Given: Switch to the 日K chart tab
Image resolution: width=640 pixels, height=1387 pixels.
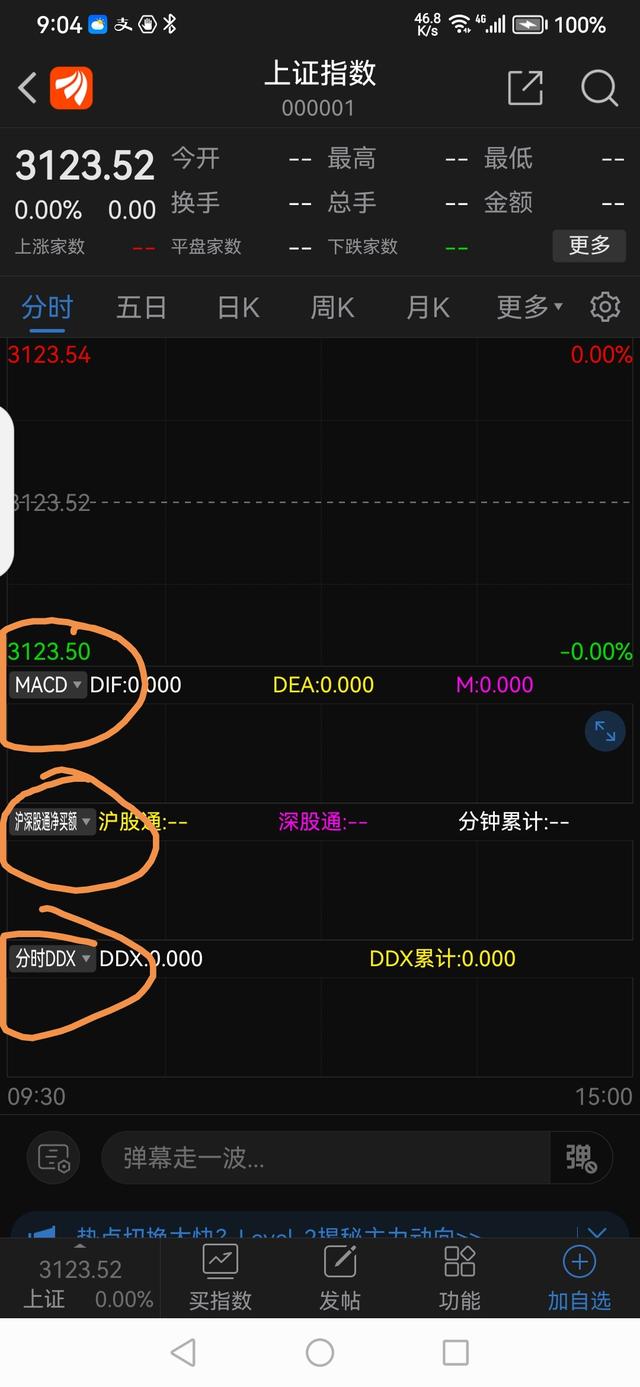Looking at the screenshot, I should point(239,306).
